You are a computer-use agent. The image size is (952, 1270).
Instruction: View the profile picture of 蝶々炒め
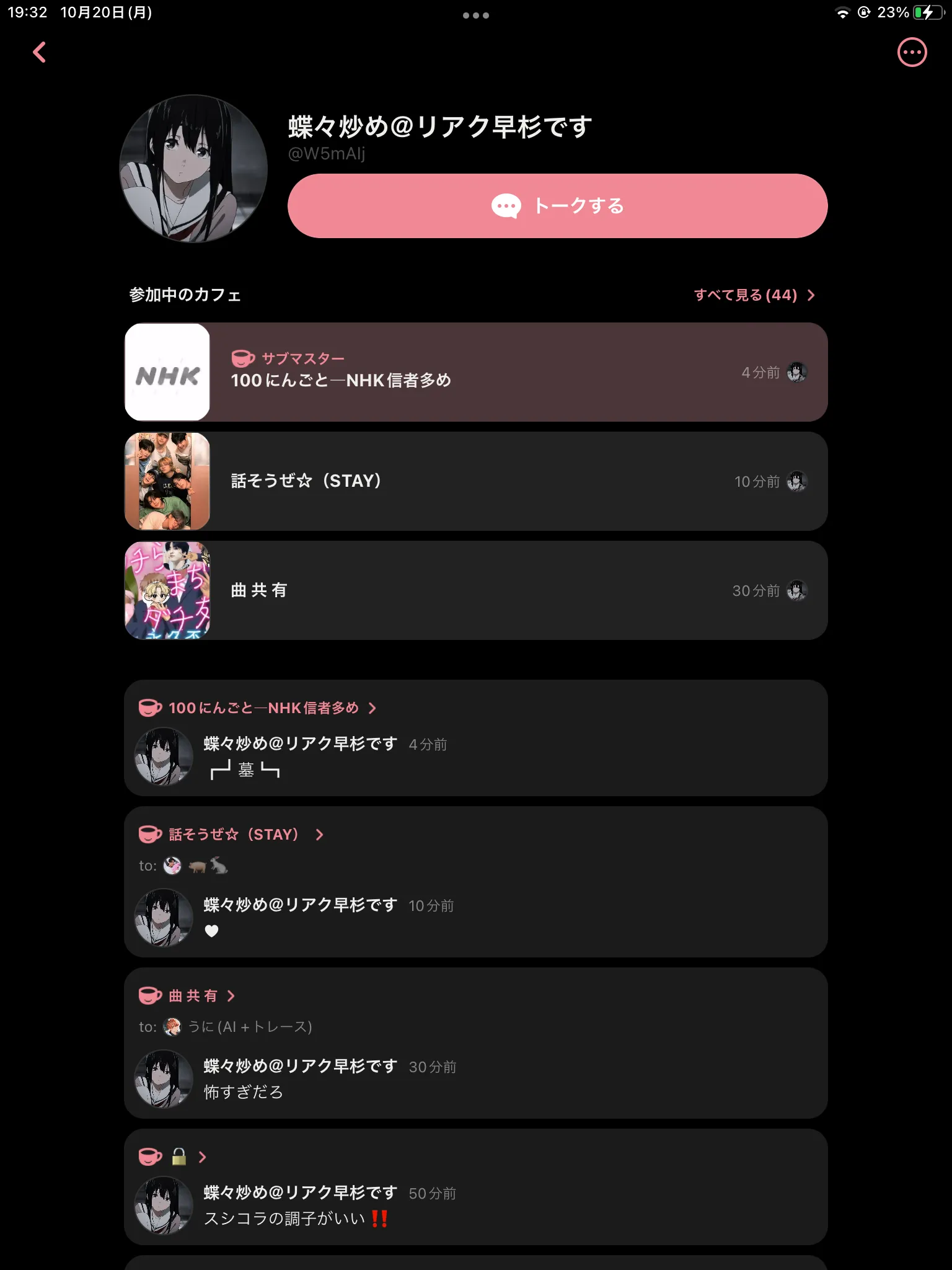point(193,169)
